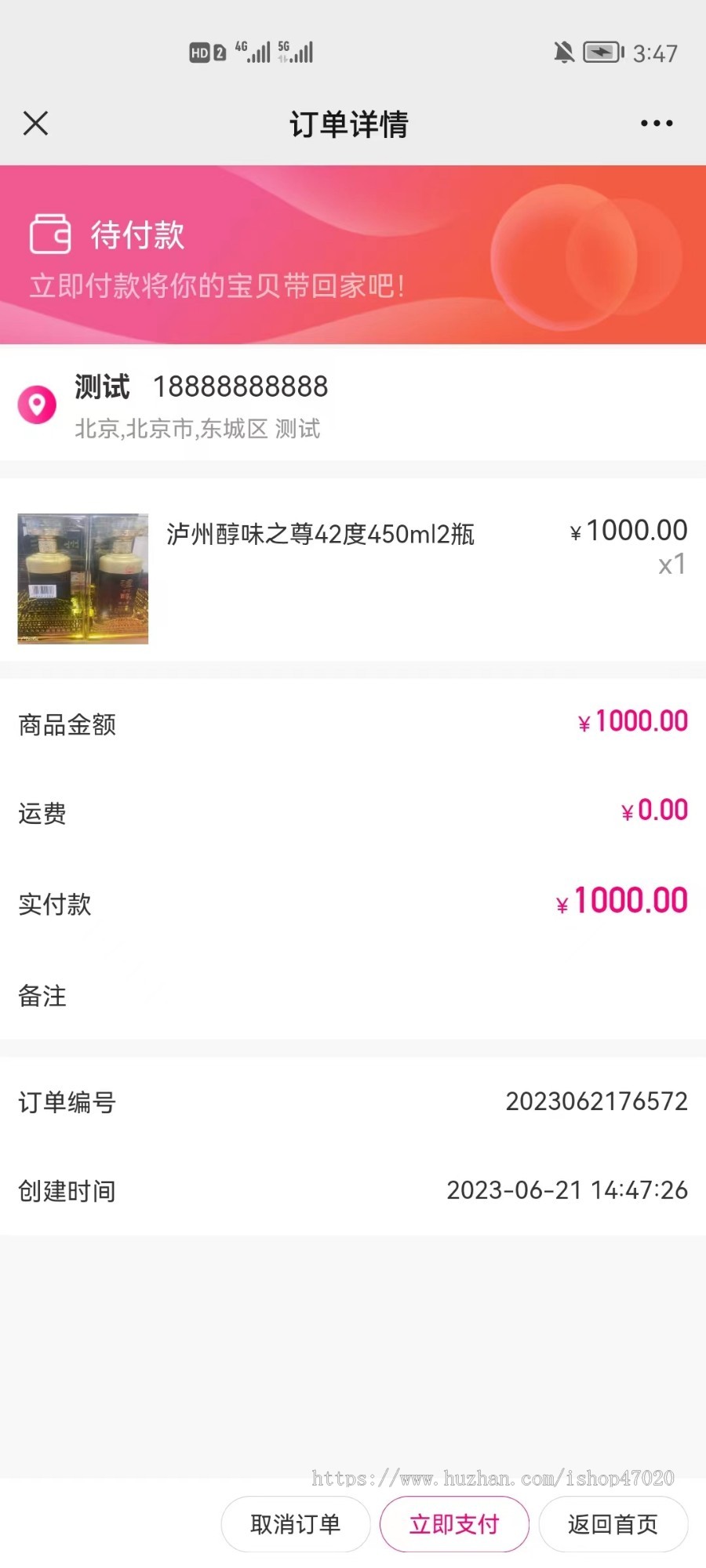Open the 泸州醇味之尊 product item
The image size is (706, 1568).
[319, 535]
